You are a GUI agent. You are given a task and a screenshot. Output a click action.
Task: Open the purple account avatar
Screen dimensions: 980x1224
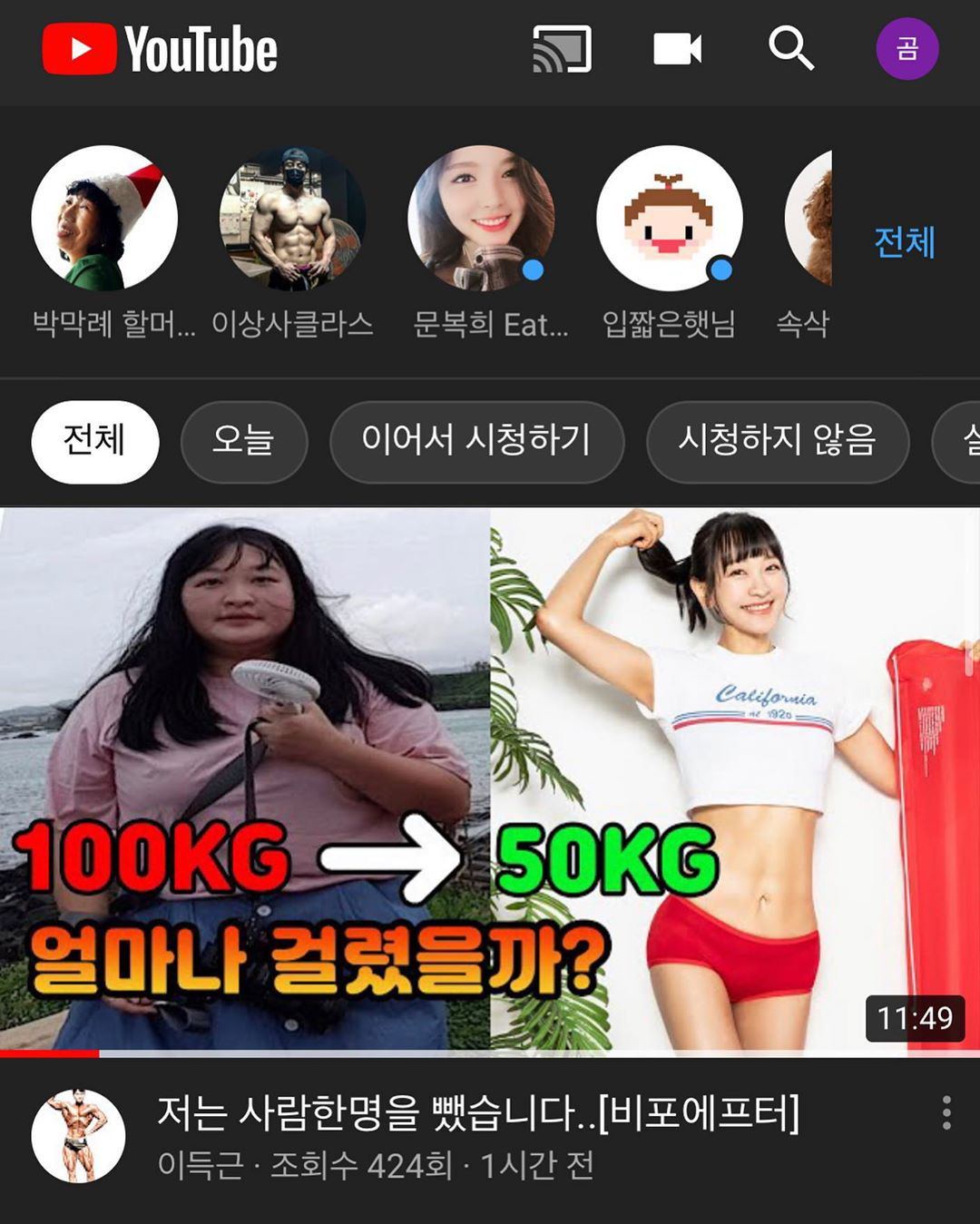click(x=906, y=49)
